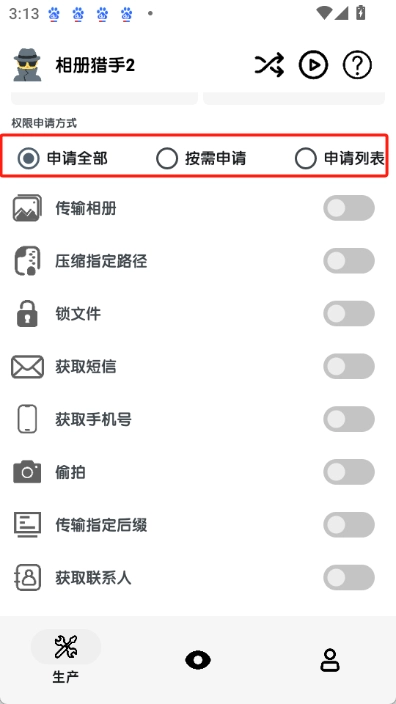Go to the person profile tab
This screenshot has height=704, width=396.
click(330, 660)
